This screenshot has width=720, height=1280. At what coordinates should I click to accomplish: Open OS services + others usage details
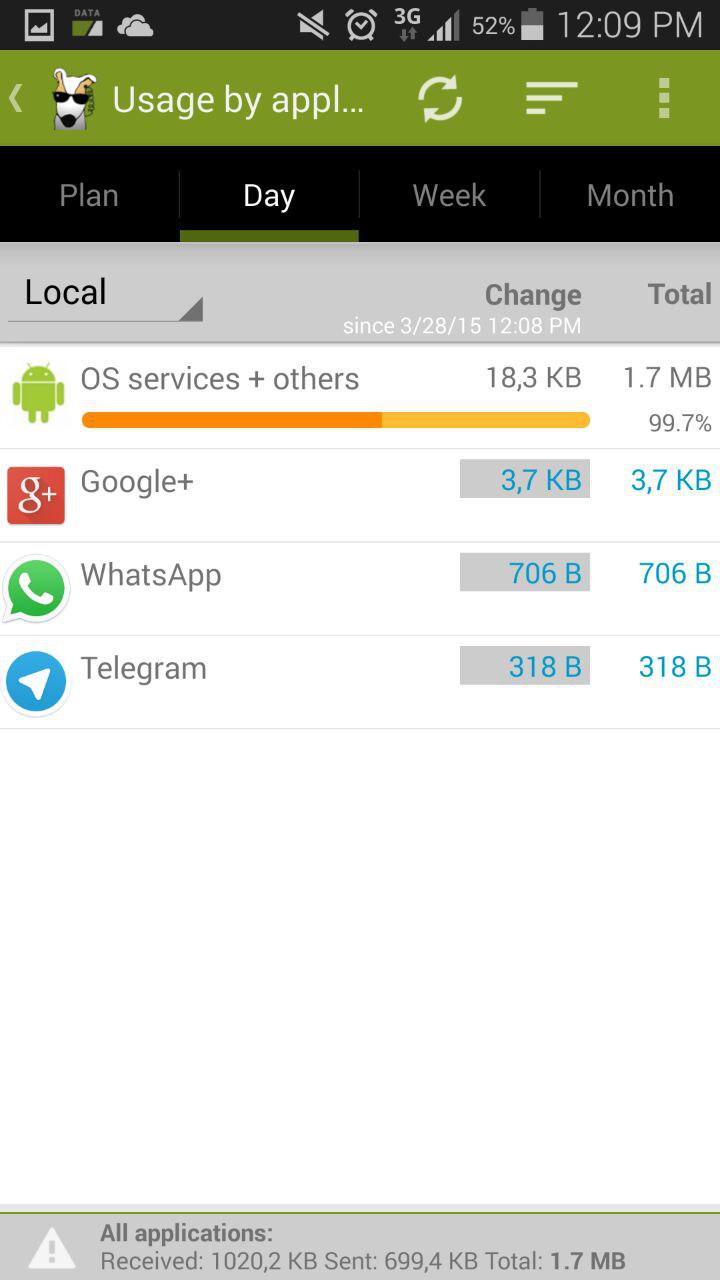click(x=360, y=396)
